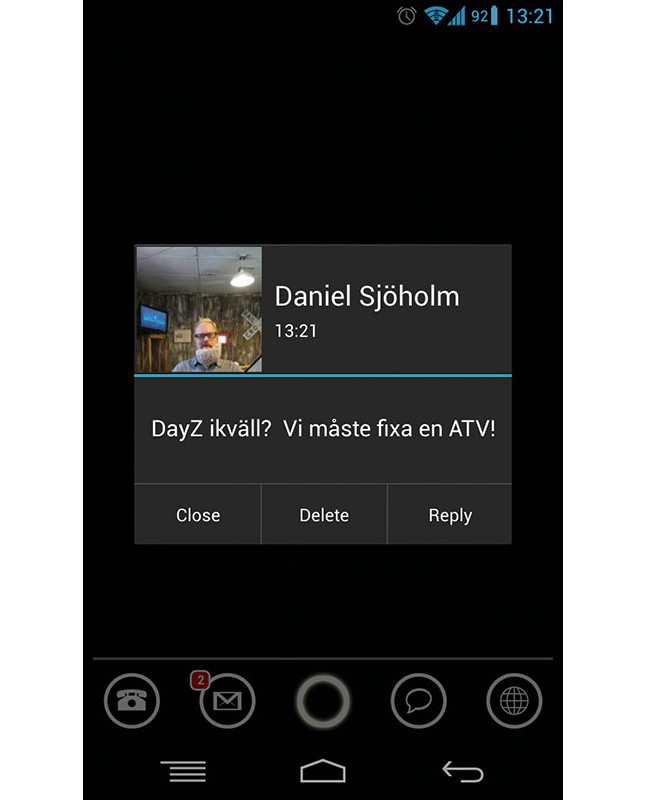Close the message popup from Daniel Sjöholm
The image size is (645, 800).
coord(198,515)
